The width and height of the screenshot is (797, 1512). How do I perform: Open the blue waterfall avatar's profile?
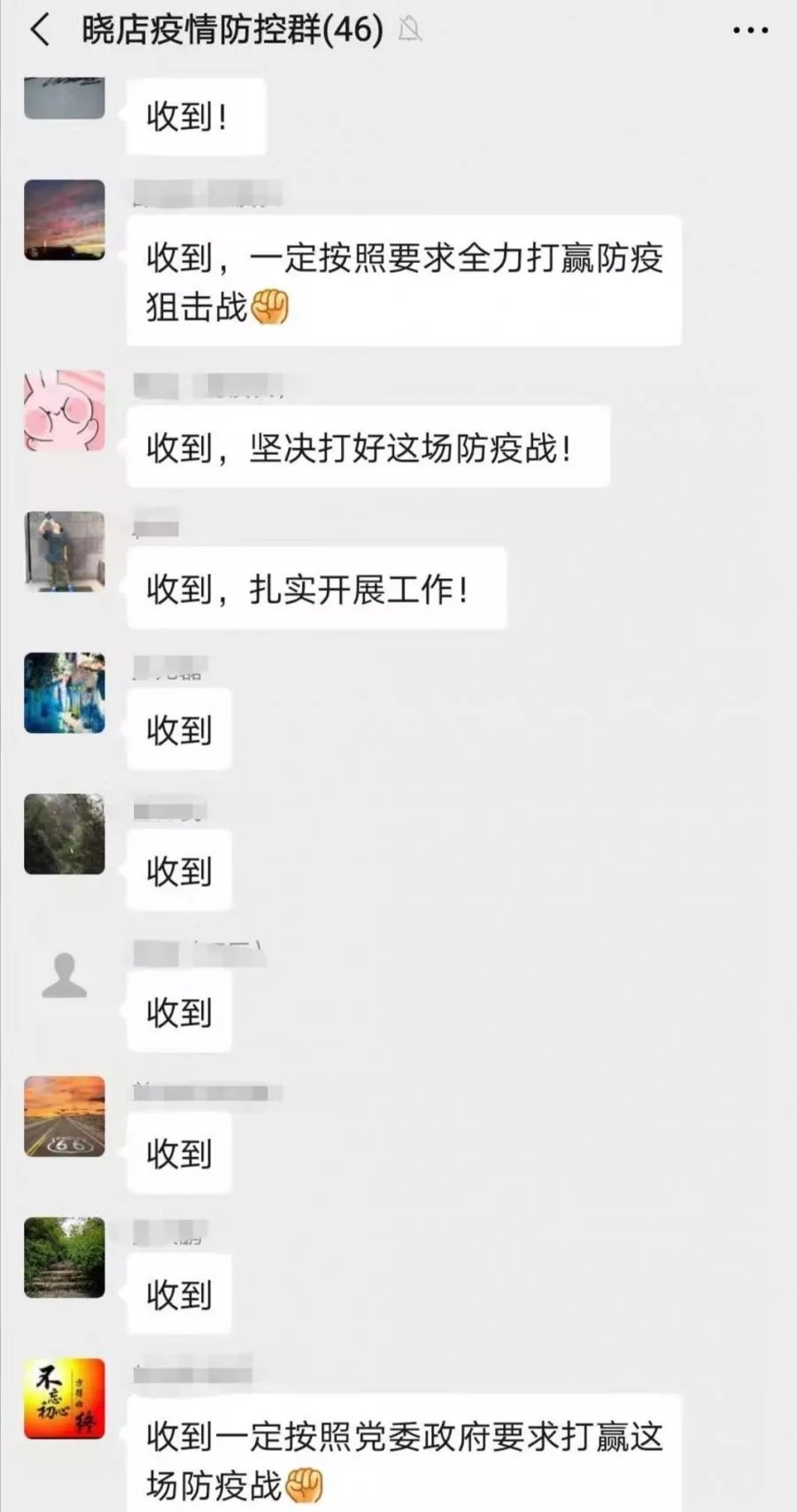pos(65,693)
